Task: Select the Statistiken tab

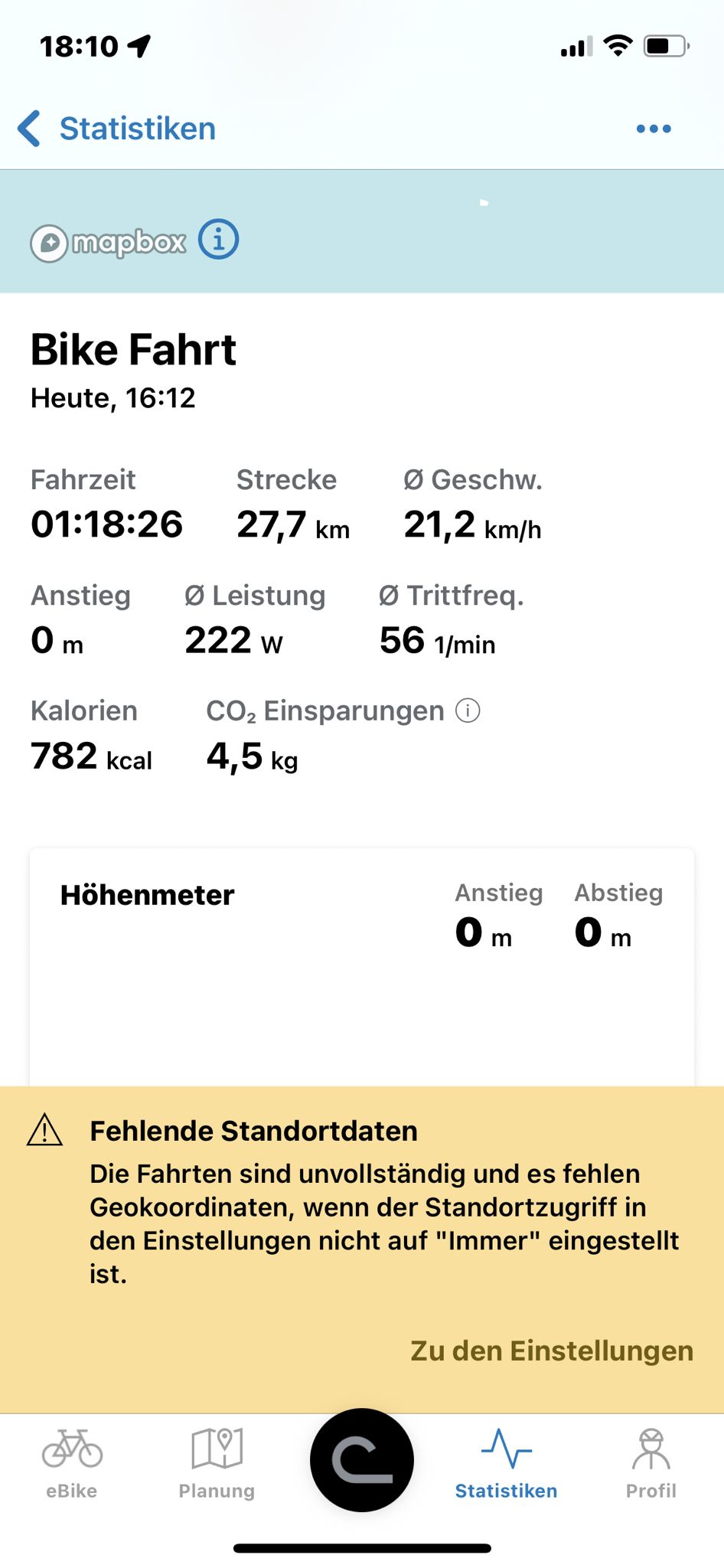Action: 506,1462
